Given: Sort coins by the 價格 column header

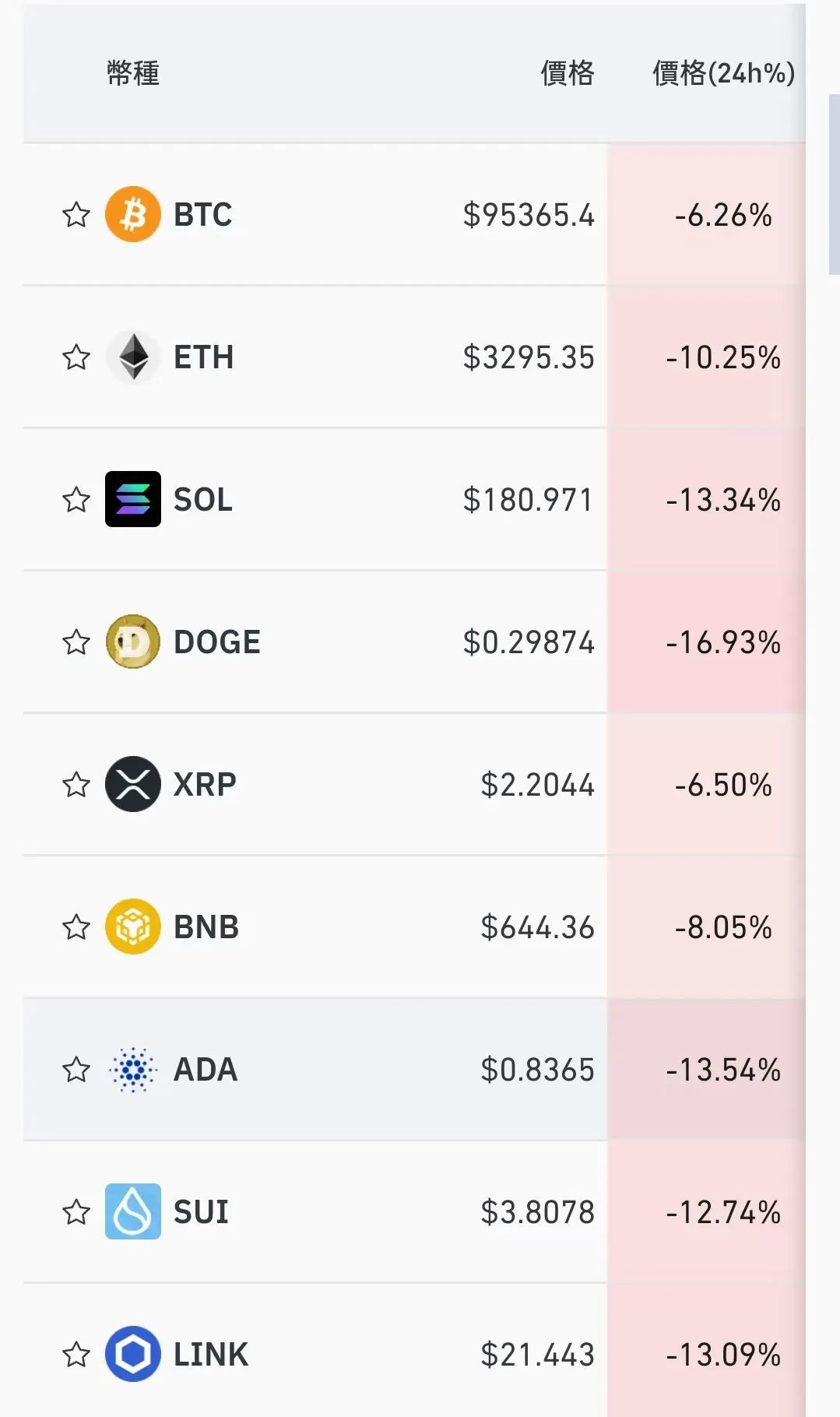Looking at the screenshot, I should [x=568, y=73].
